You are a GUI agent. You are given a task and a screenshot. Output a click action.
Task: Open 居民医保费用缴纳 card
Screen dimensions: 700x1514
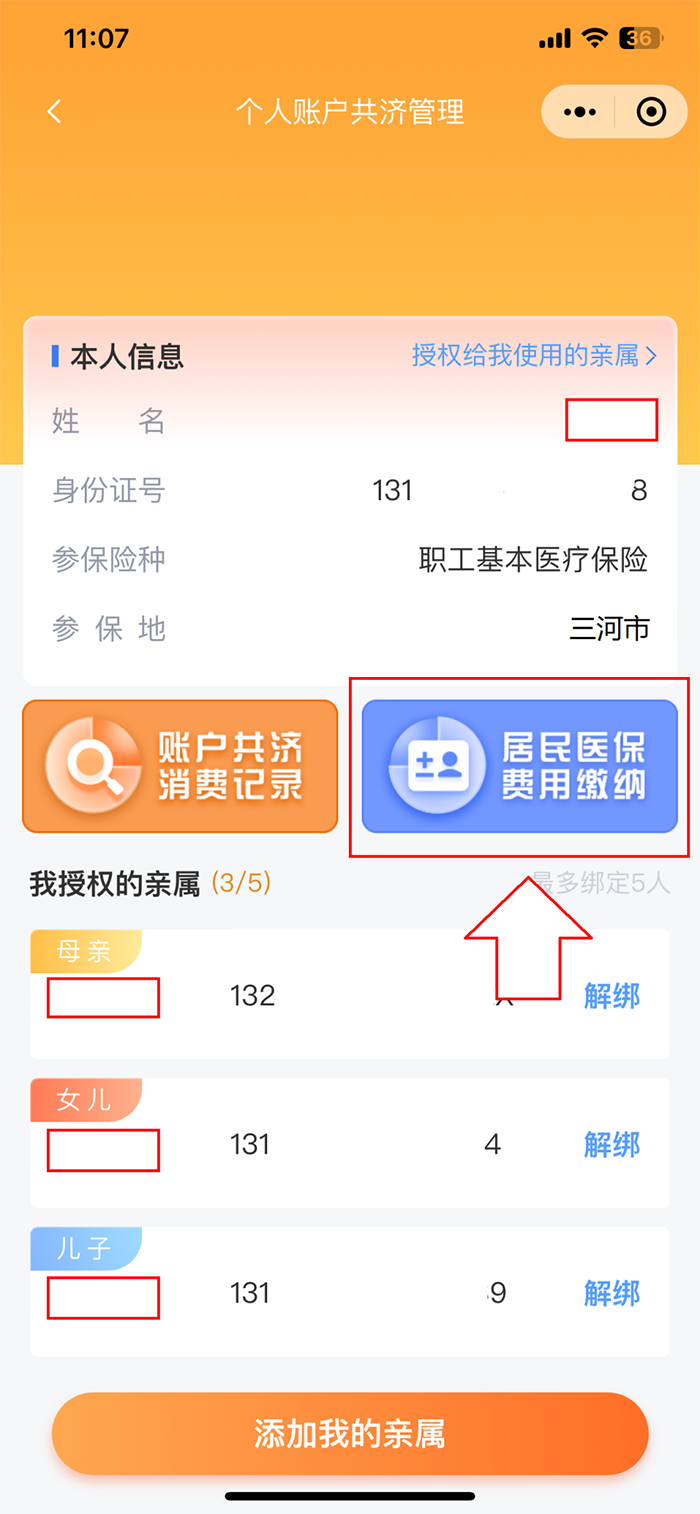(x=519, y=766)
